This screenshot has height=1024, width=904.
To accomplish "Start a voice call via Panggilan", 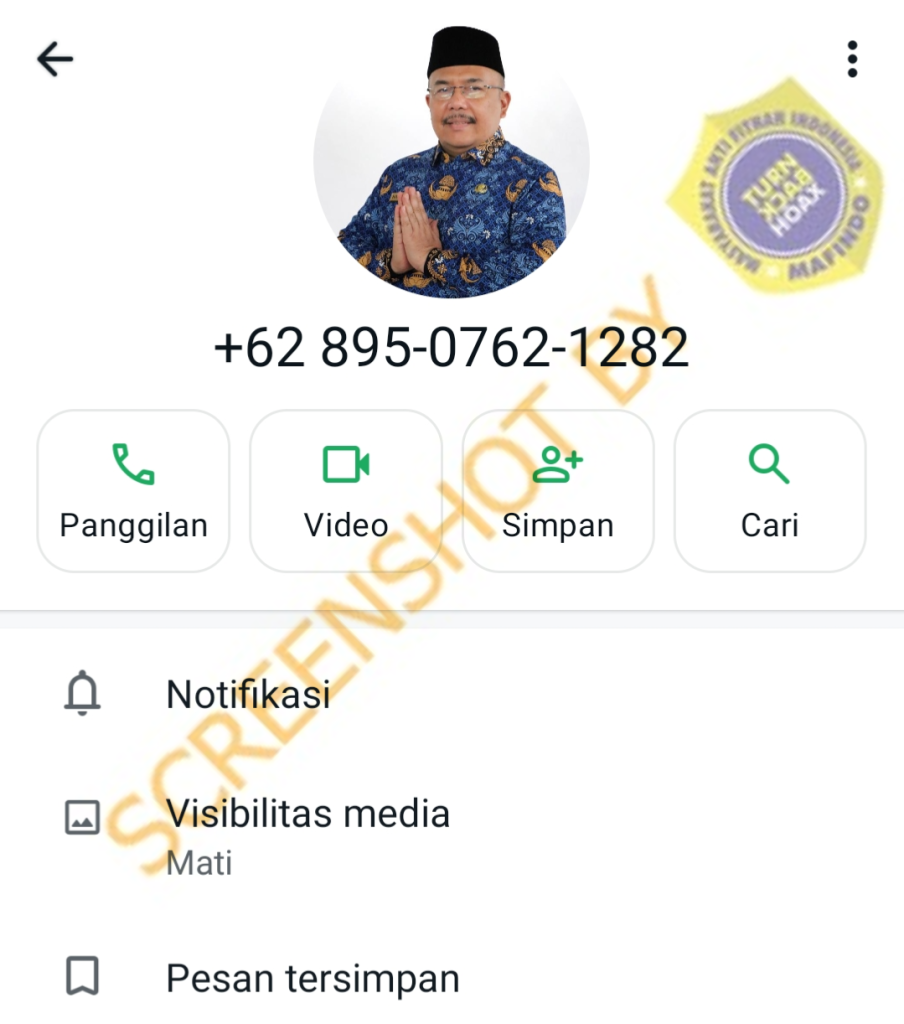I will click(133, 490).
